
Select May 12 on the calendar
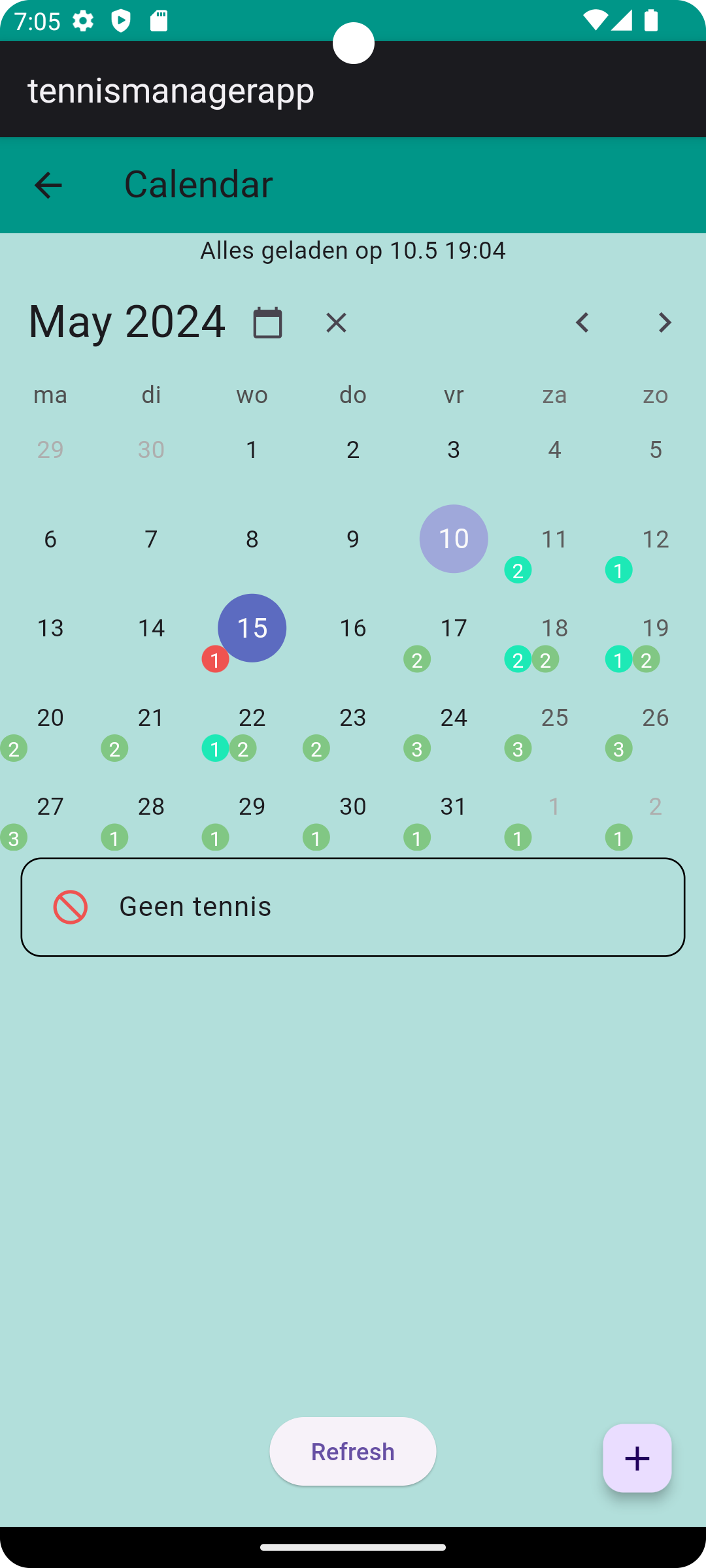point(655,539)
